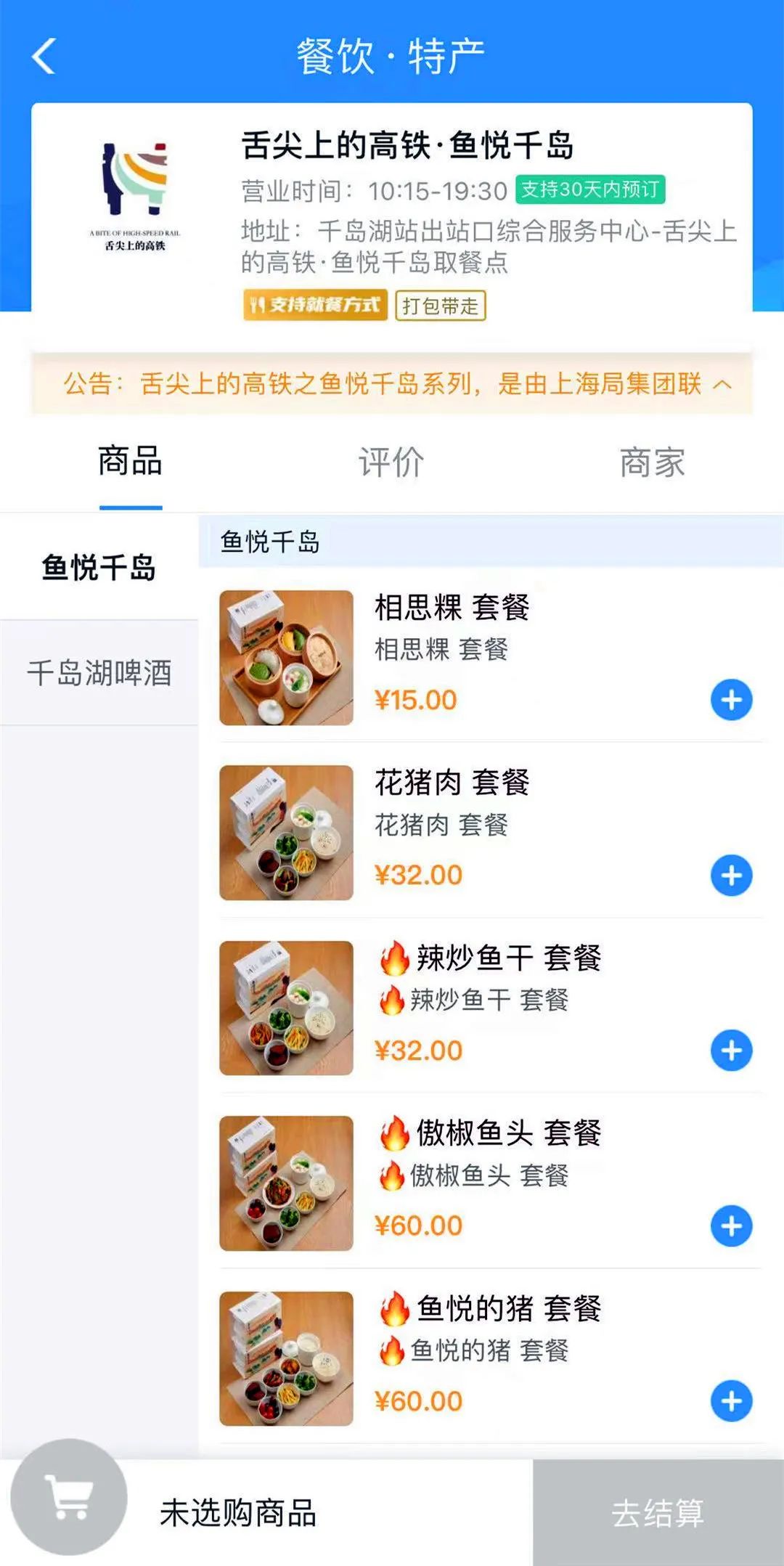The height and width of the screenshot is (1566, 784).
Task: Add 鱼悦的猪 套餐 to the cart
Action: pyautogui.click(x=731, y=1401)
